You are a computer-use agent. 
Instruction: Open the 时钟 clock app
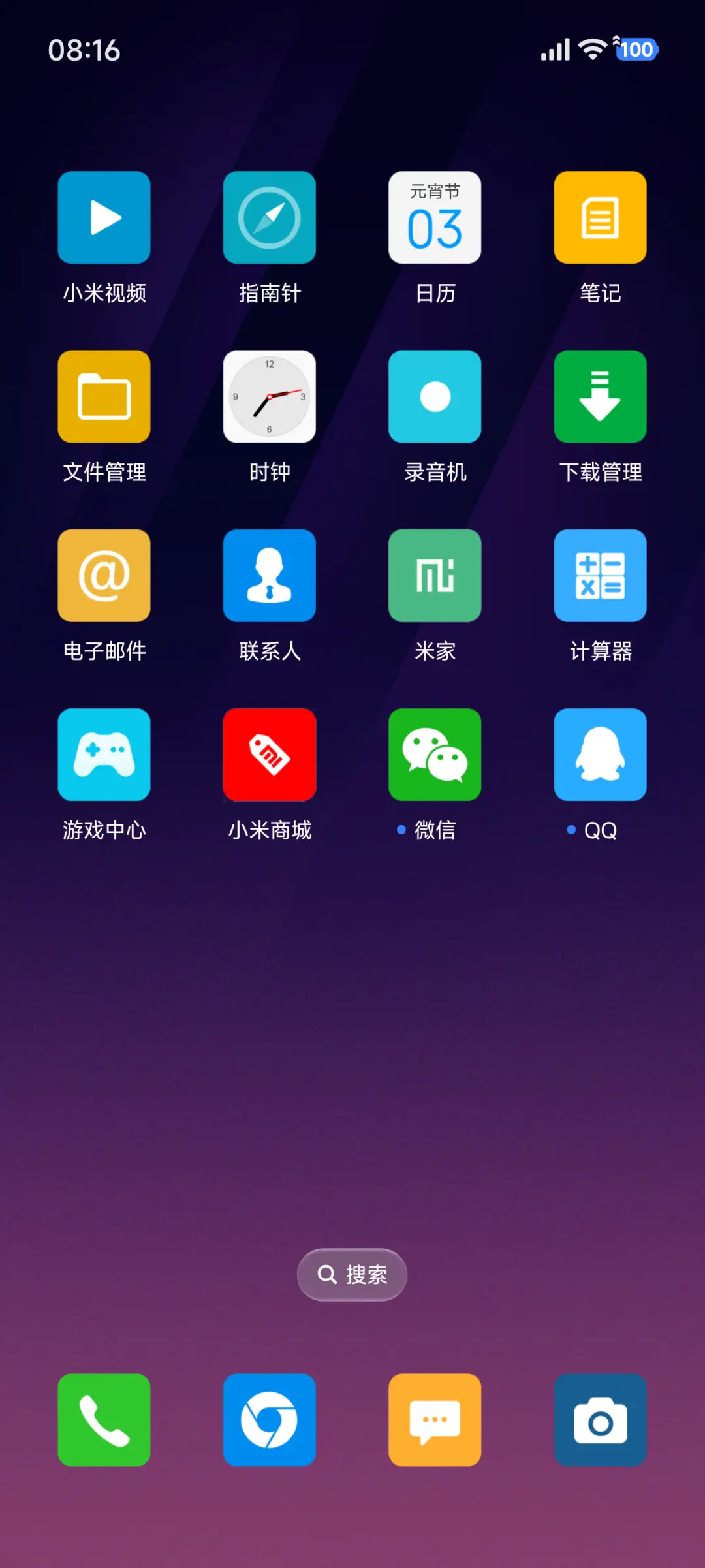pos(270,396)
